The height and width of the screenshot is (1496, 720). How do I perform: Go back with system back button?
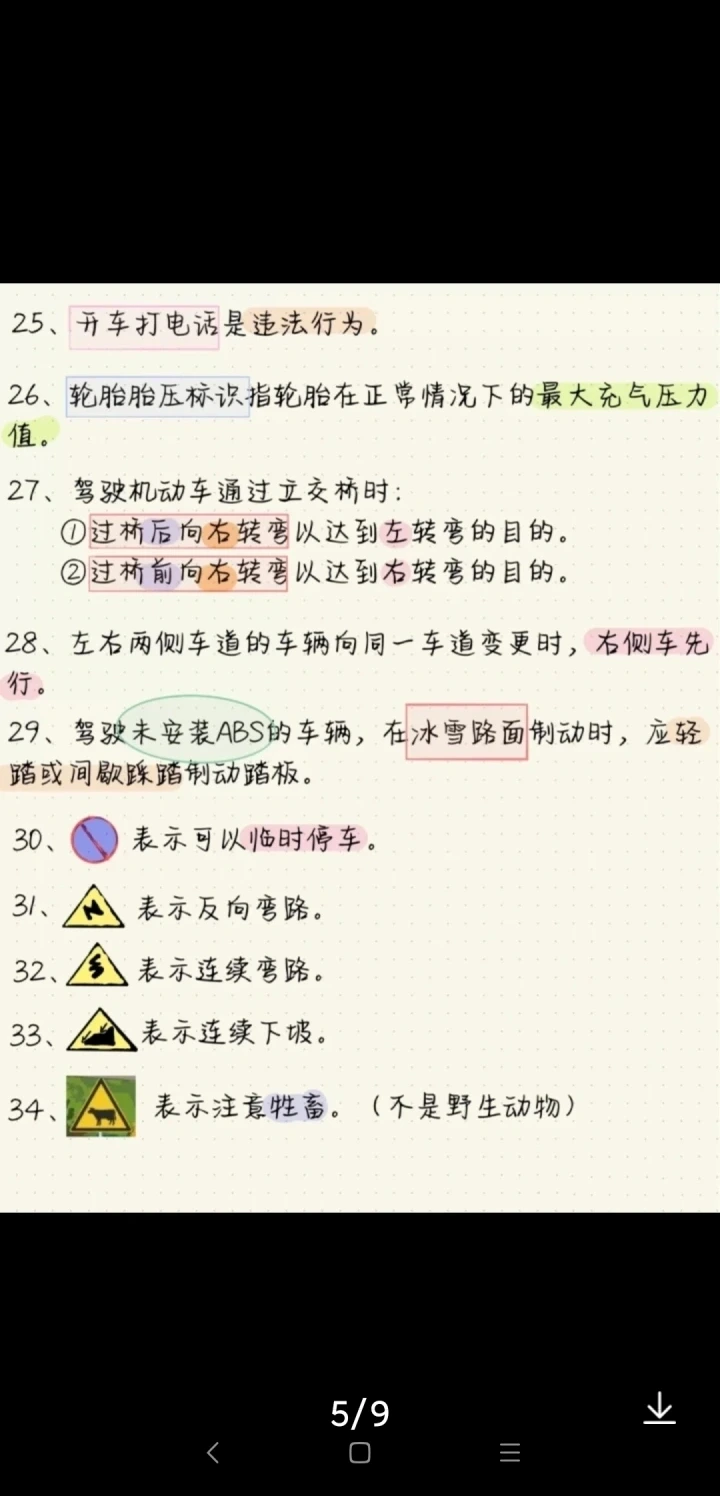(x=212, y=1453)
